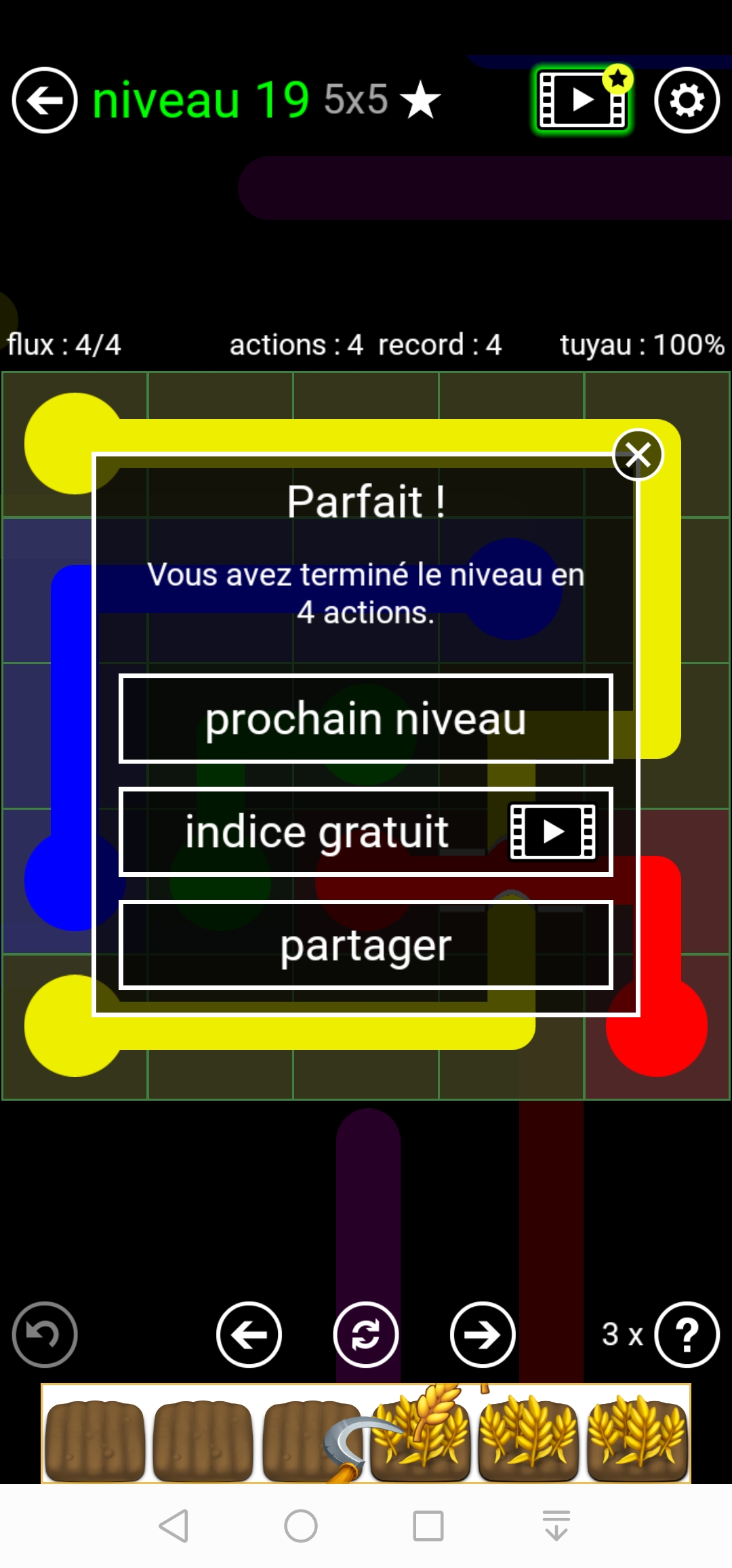This screenshot has width=732, height=1568.
Task: Restart the level with the refresh icon
Action: 366,1335
